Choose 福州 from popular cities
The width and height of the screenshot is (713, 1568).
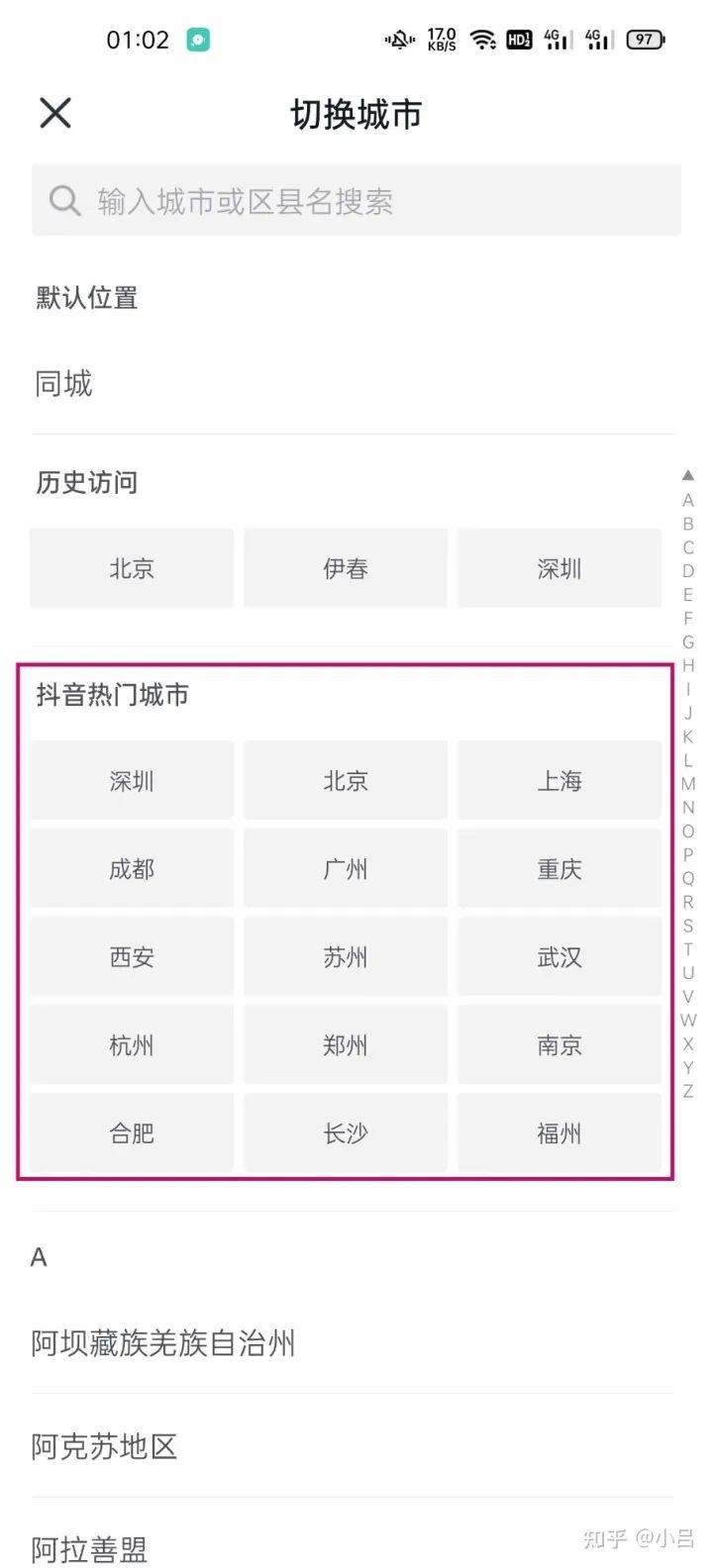point(560,1133)
